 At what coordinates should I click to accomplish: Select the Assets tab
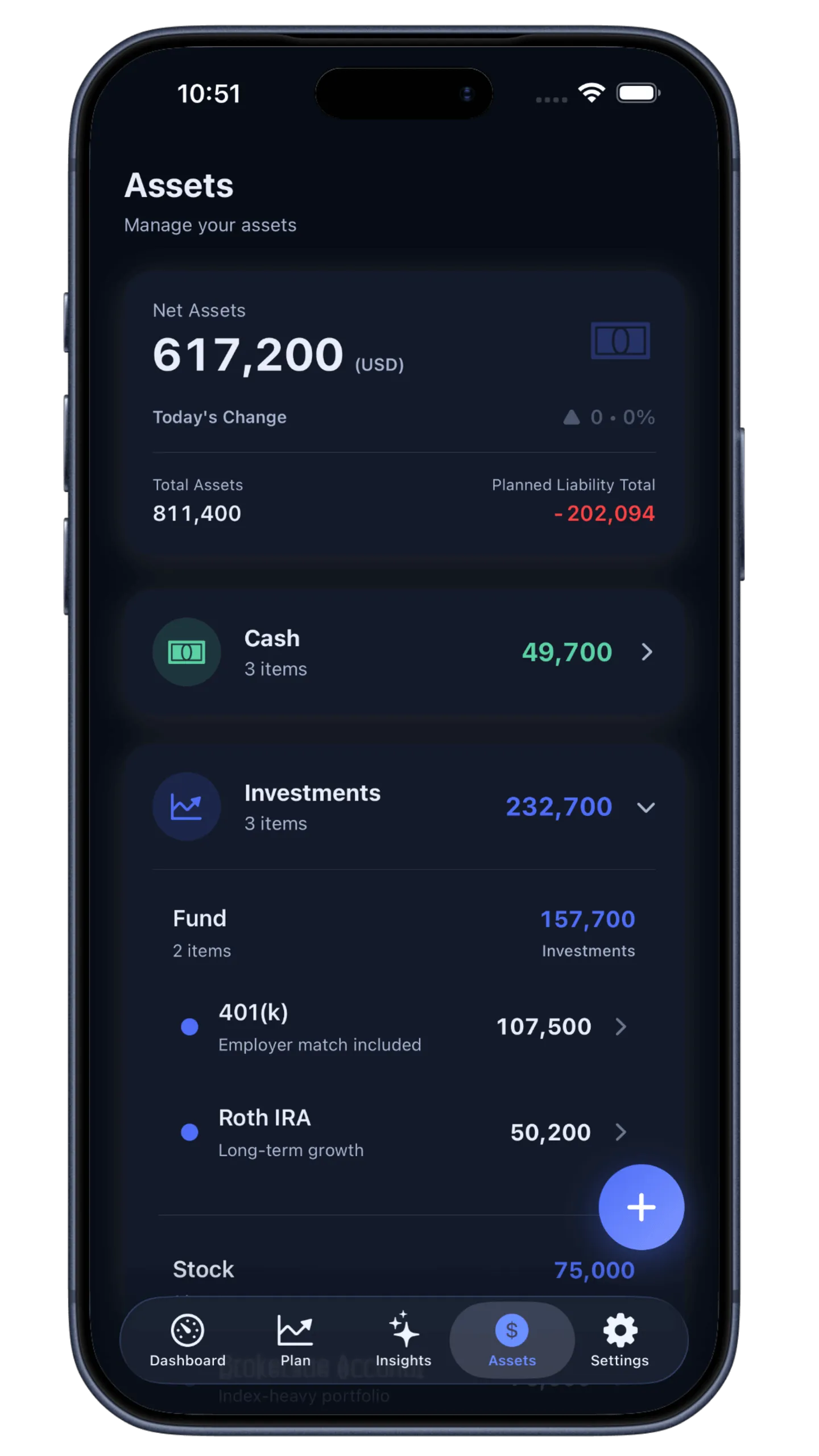pyautogui.click(x=512, y=1340)
